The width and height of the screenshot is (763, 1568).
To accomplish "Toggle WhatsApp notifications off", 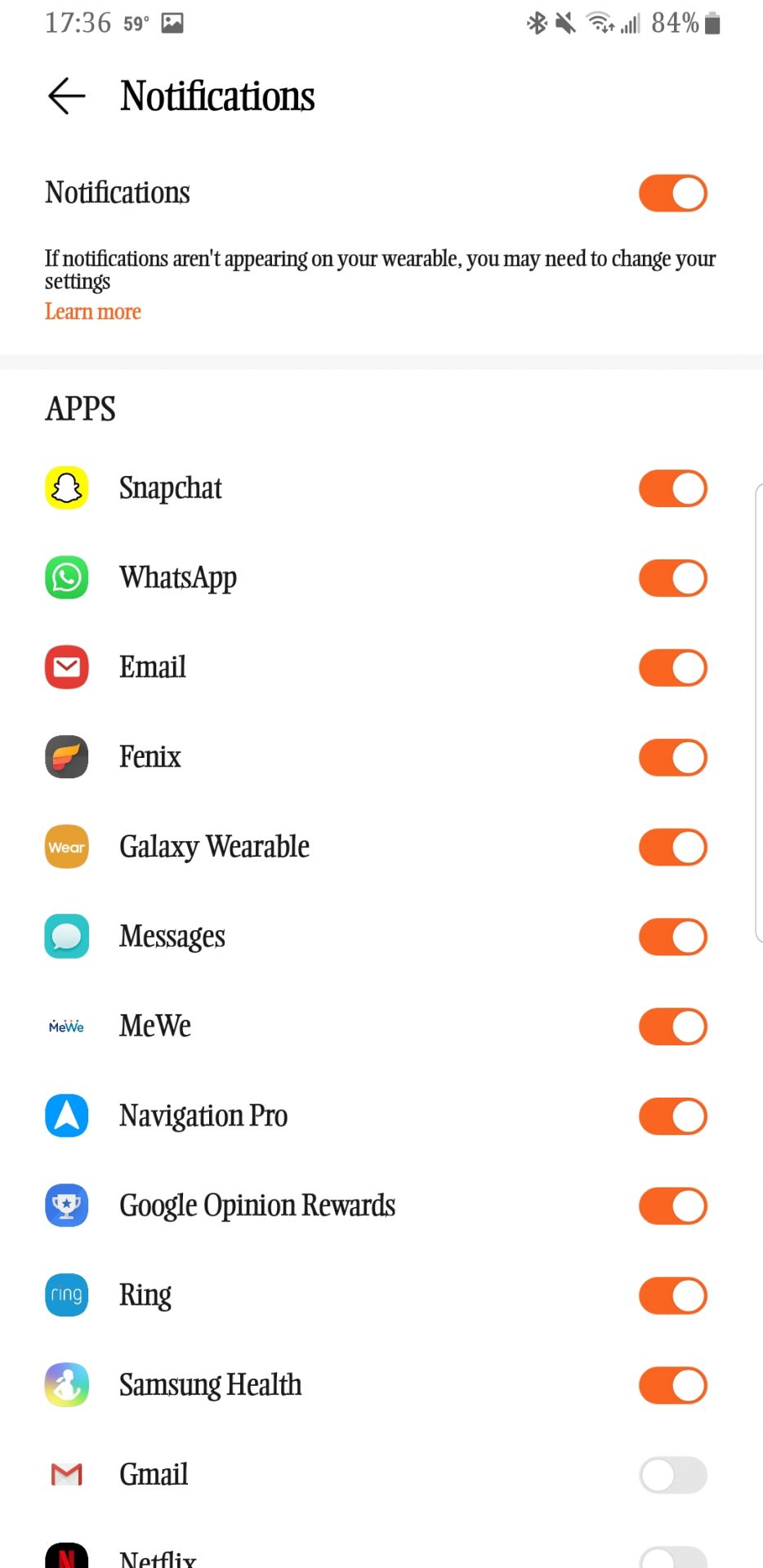I will pos(673,578).
